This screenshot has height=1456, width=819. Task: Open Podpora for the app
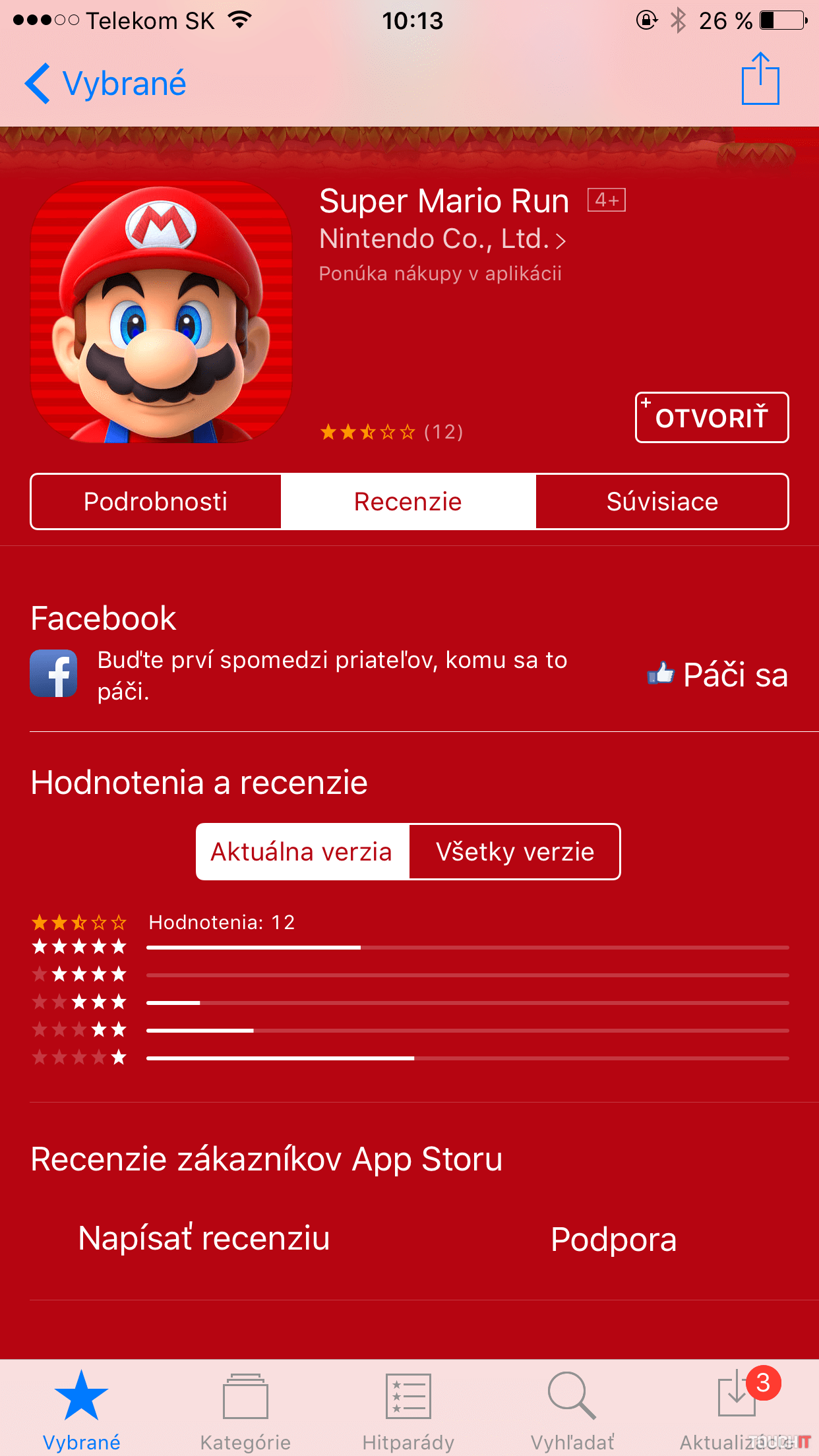pos(613,1240)
